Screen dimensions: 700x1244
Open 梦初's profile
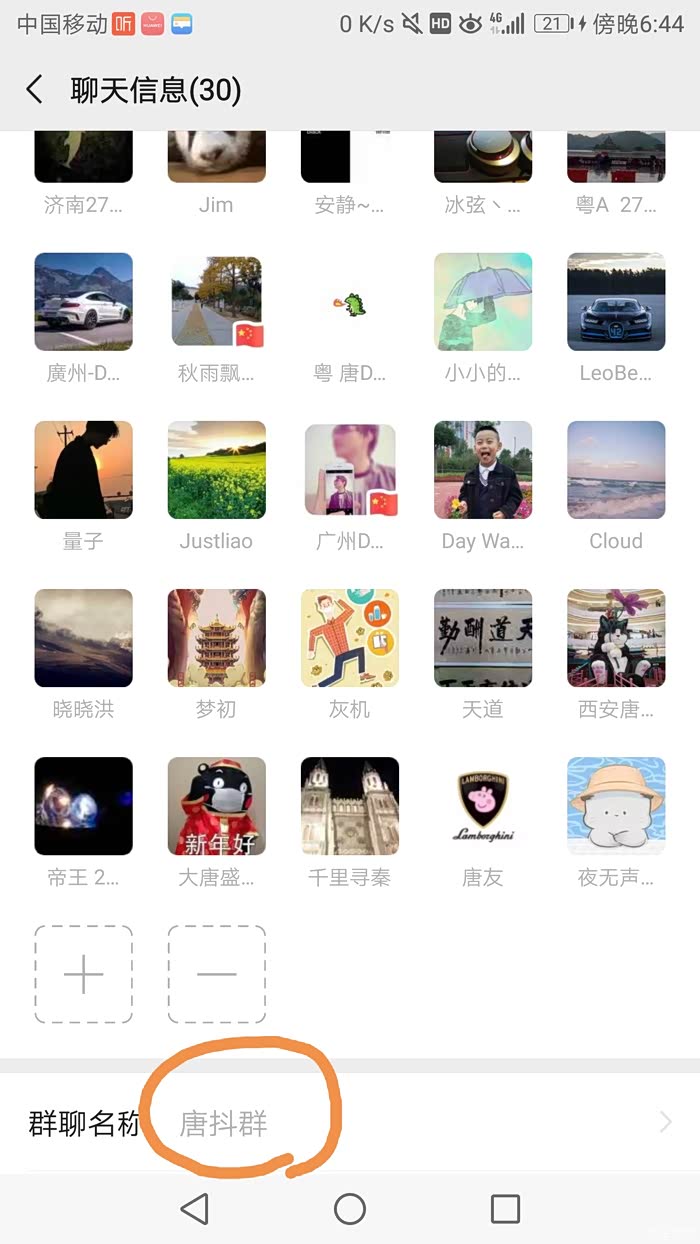click(x=216, y=638)
